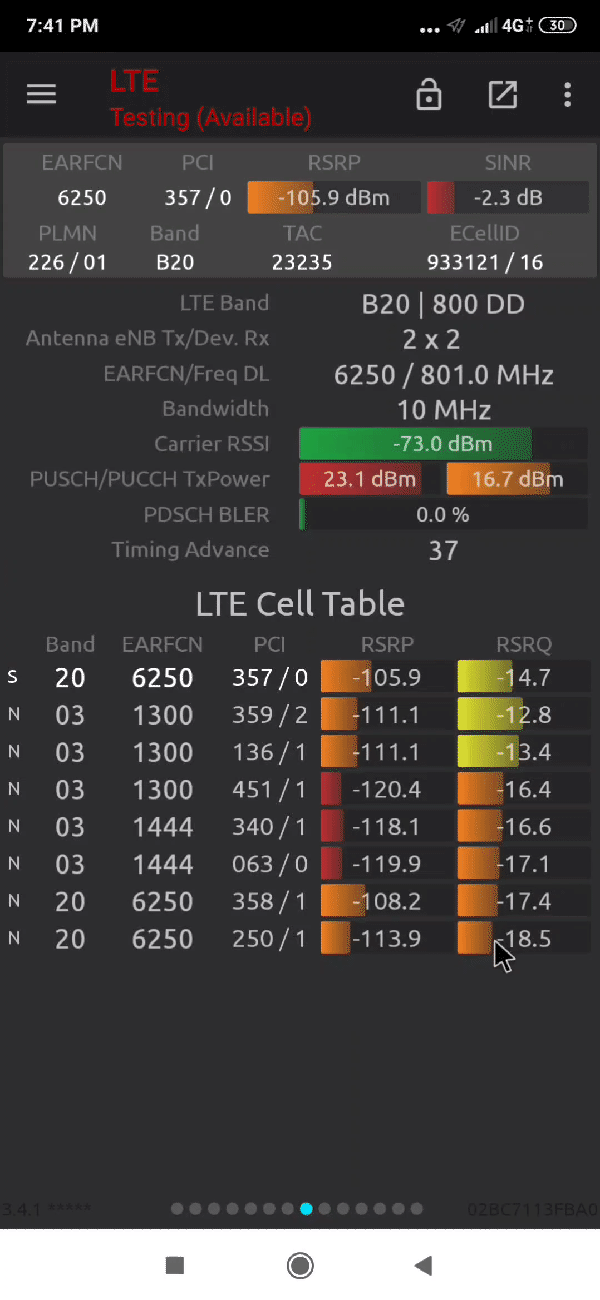Viewport: 600px width, 1300px height.
Task: Go back with the system back button
Action: tap(423, 1266)
